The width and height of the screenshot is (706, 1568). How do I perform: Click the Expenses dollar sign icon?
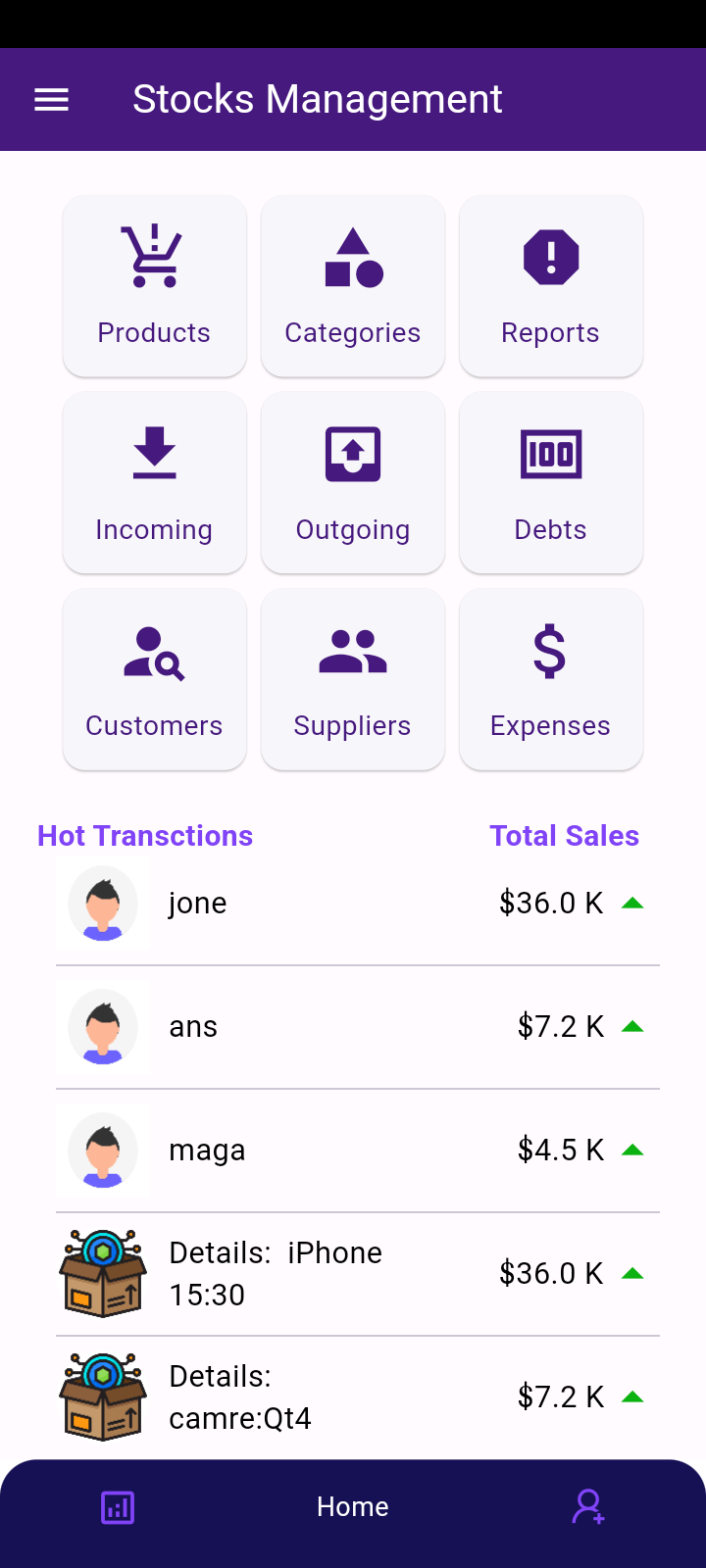pos(550,650)
